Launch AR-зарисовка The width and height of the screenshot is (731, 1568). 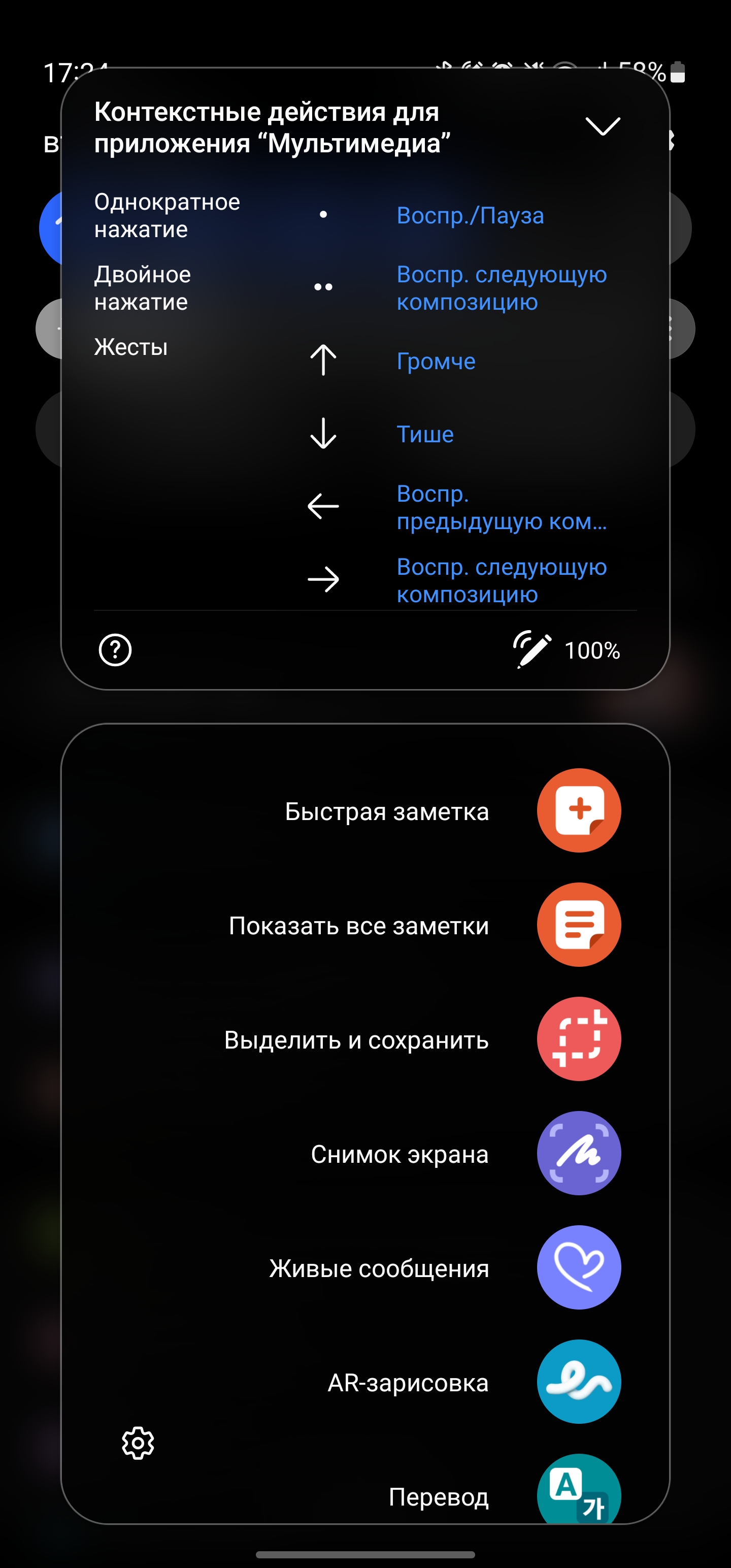coord(578,1382)
